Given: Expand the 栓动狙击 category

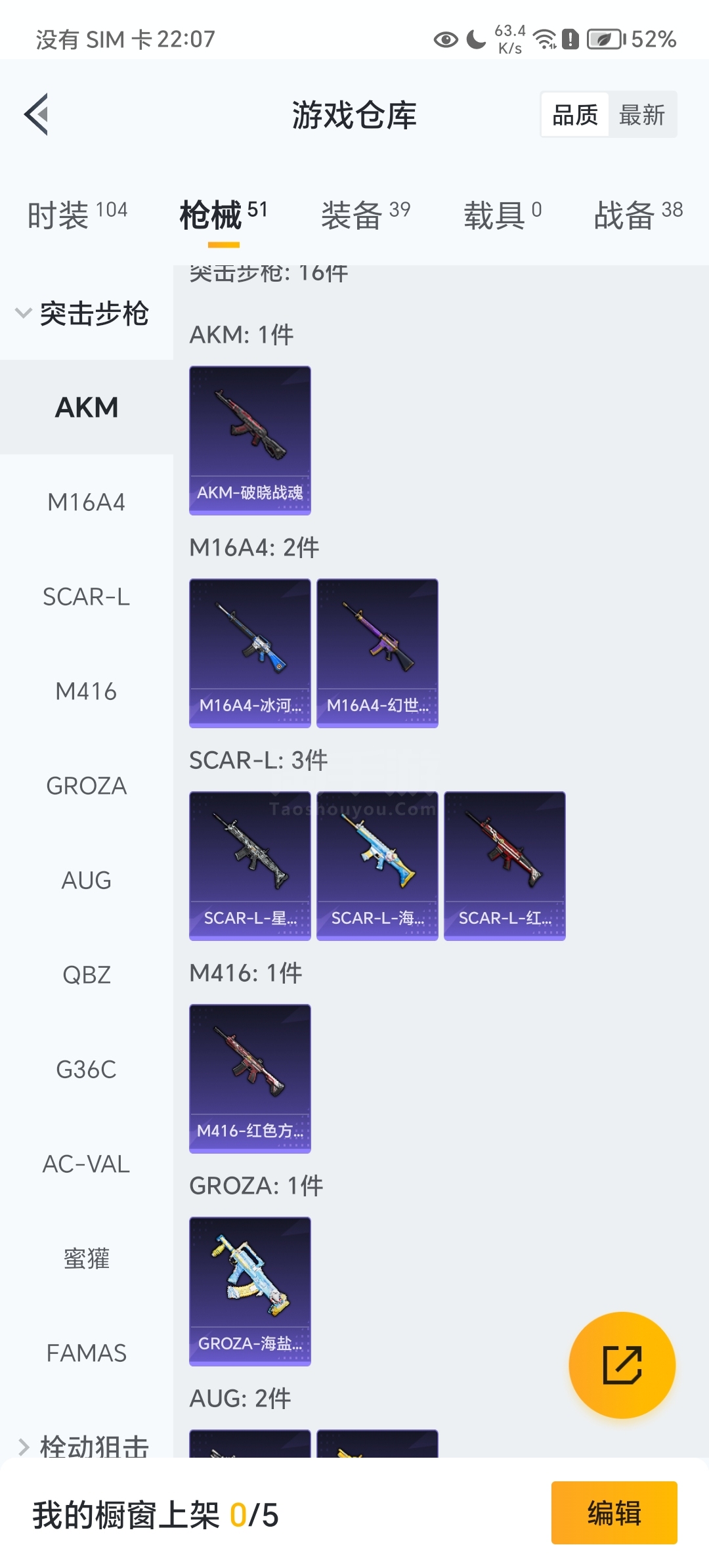Looking at the screenshot, I should [82, 1446].
